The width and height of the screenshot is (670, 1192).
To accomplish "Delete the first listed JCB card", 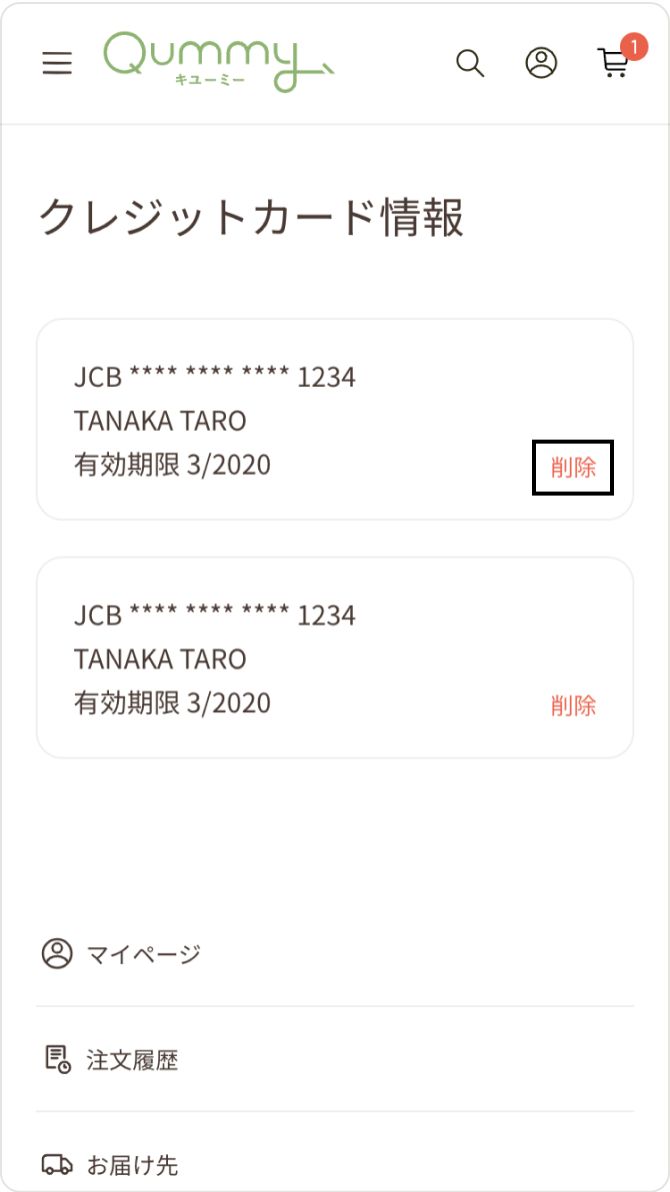I will point(573,467).
